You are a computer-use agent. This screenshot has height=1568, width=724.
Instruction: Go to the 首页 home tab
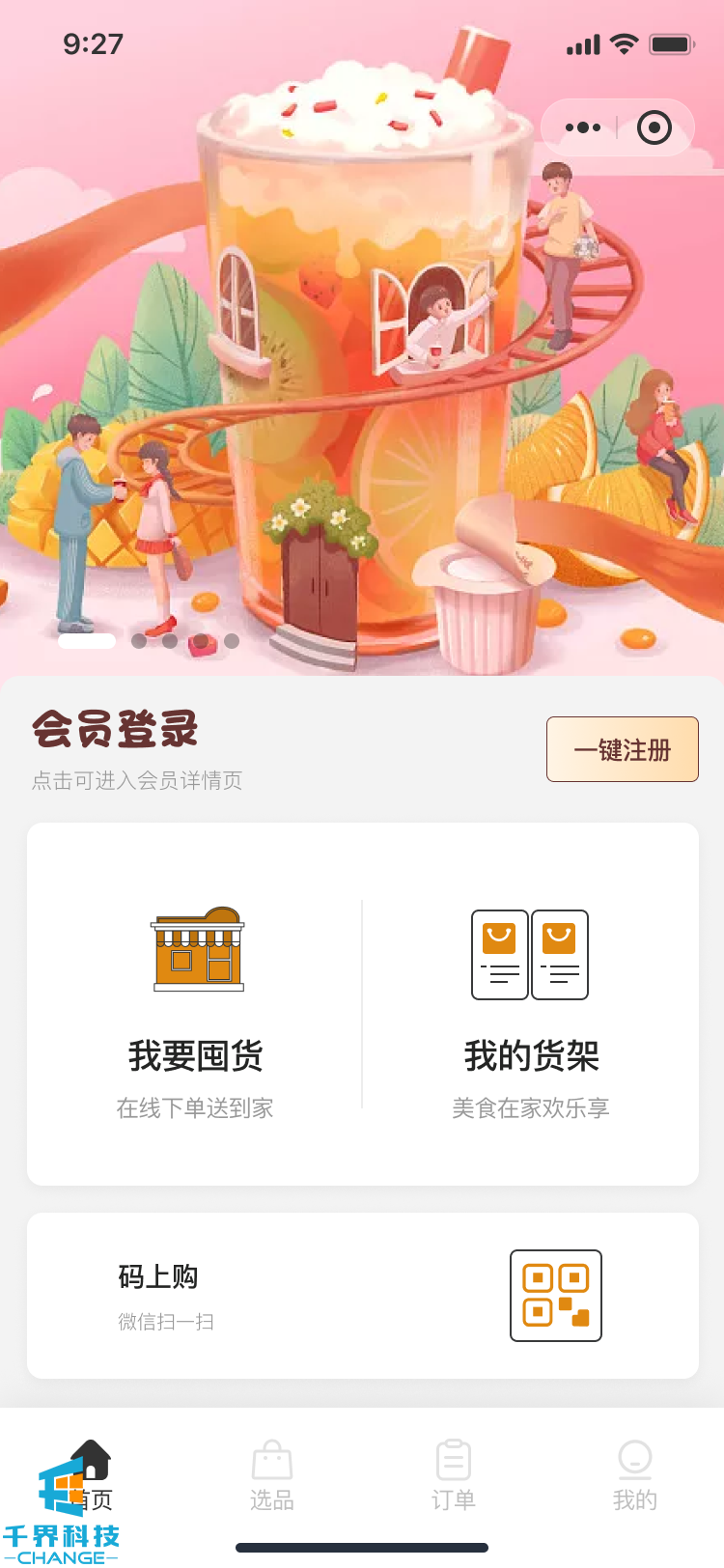[91, 1475]
